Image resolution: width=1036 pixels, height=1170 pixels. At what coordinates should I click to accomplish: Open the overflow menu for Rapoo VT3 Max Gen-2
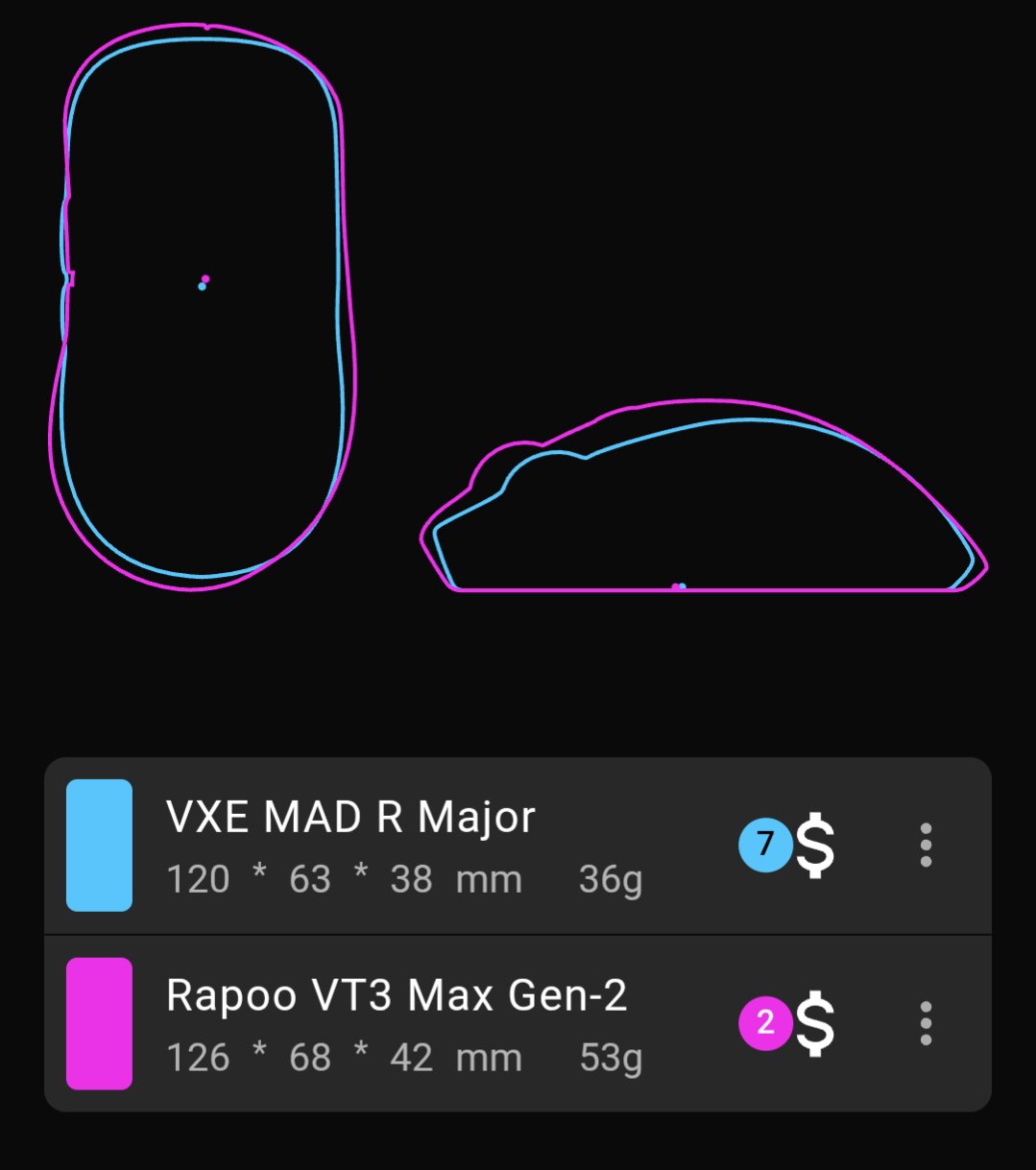[x=926, y=1023]
